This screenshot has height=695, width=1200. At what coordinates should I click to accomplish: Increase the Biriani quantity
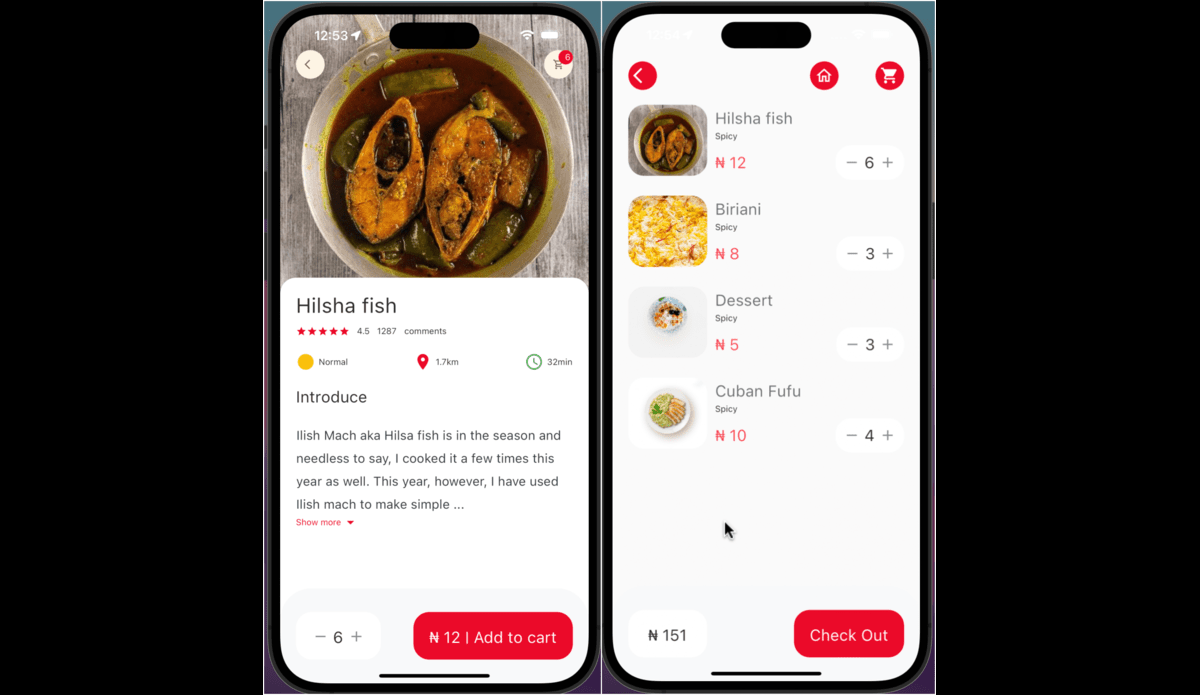point(888,253)
